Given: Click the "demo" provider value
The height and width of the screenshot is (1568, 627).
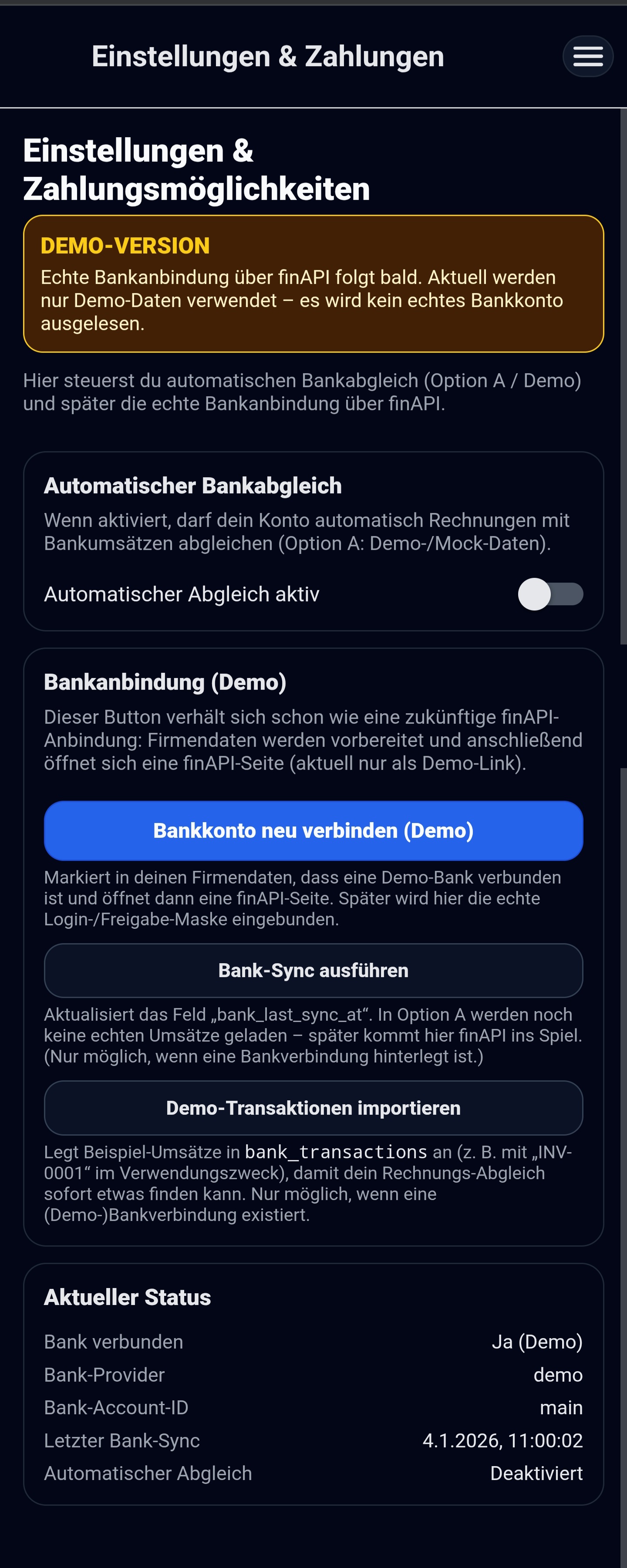Looking at the screenshot, I should [x=558, y=1374].
